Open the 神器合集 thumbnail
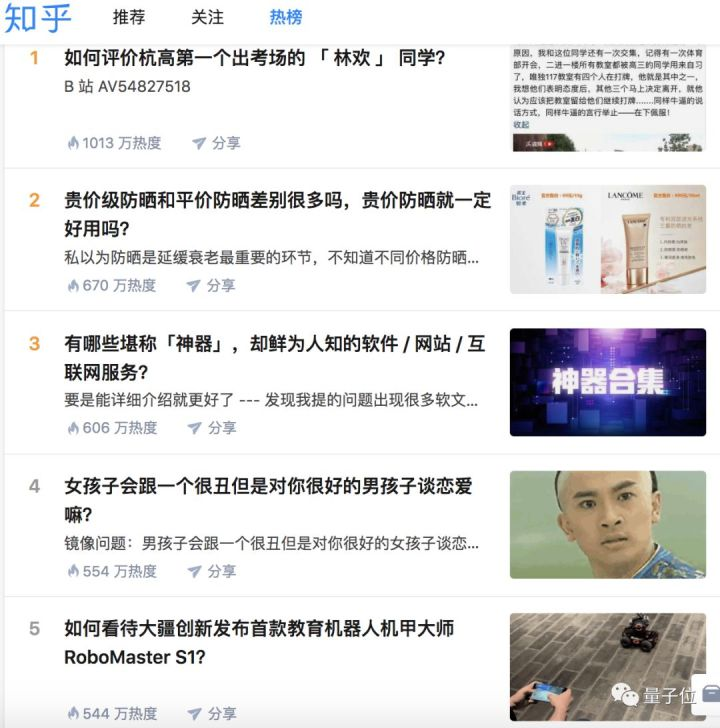This screenshot has width=720, height=728. [607, 382]
